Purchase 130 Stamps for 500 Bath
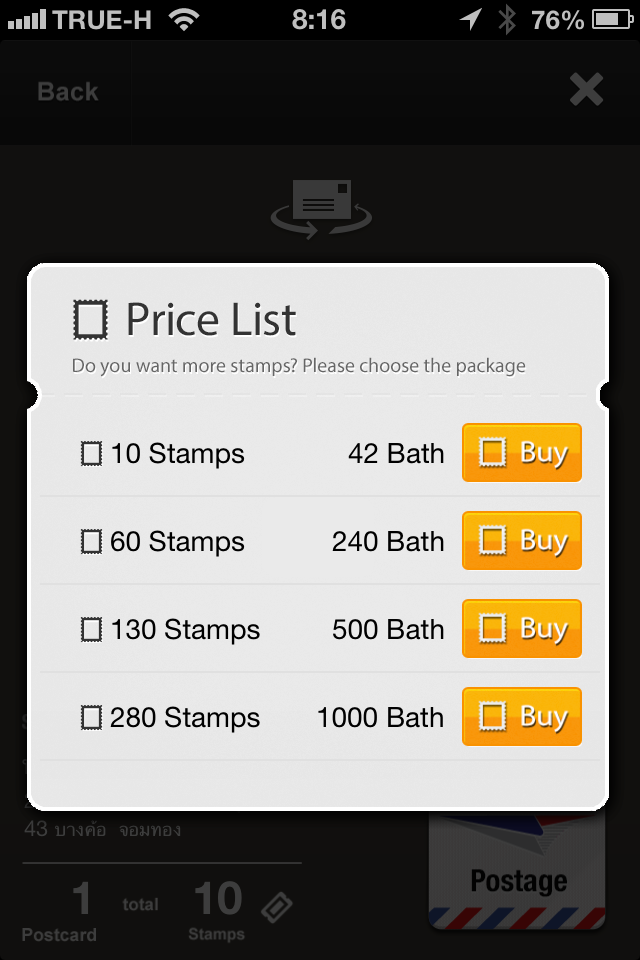 (521, 629)
